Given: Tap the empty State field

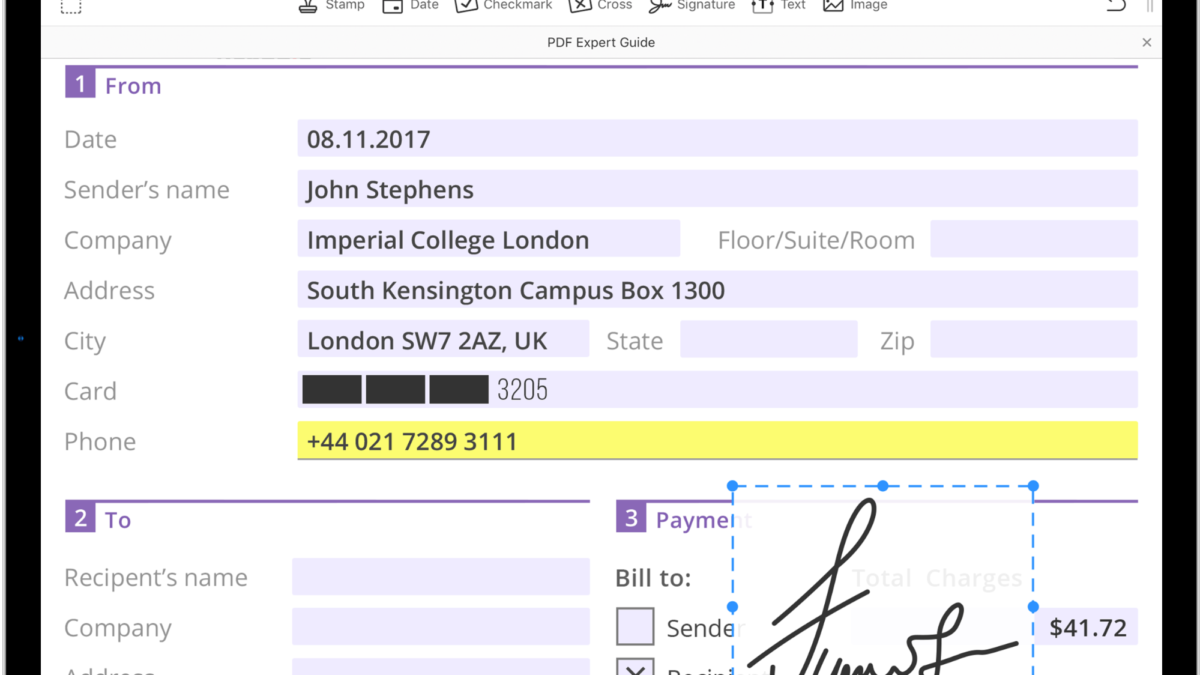Looking at the screenshot, I should [768, 340].
